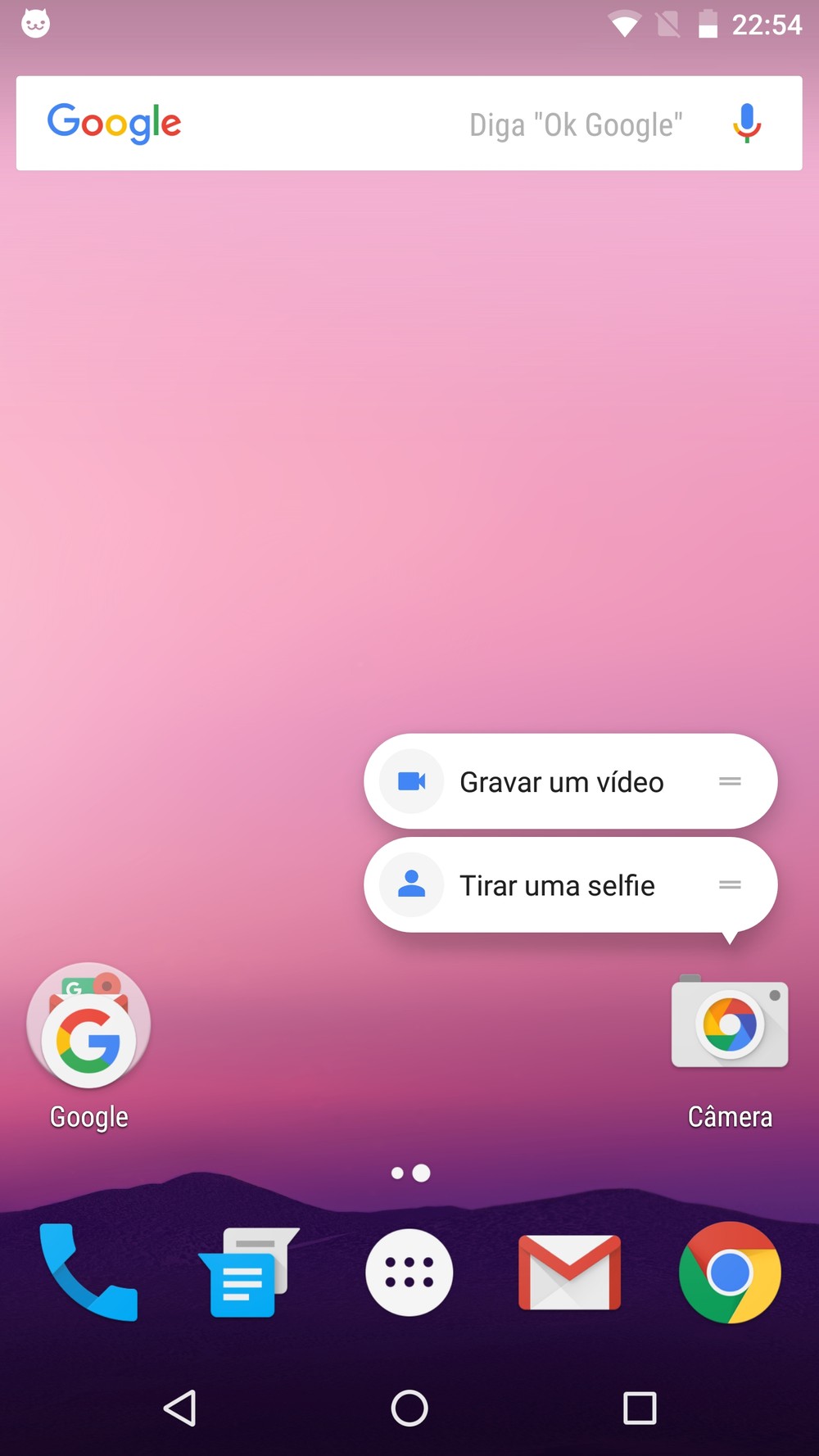Launch the Gmail app

pos(569,1272)
